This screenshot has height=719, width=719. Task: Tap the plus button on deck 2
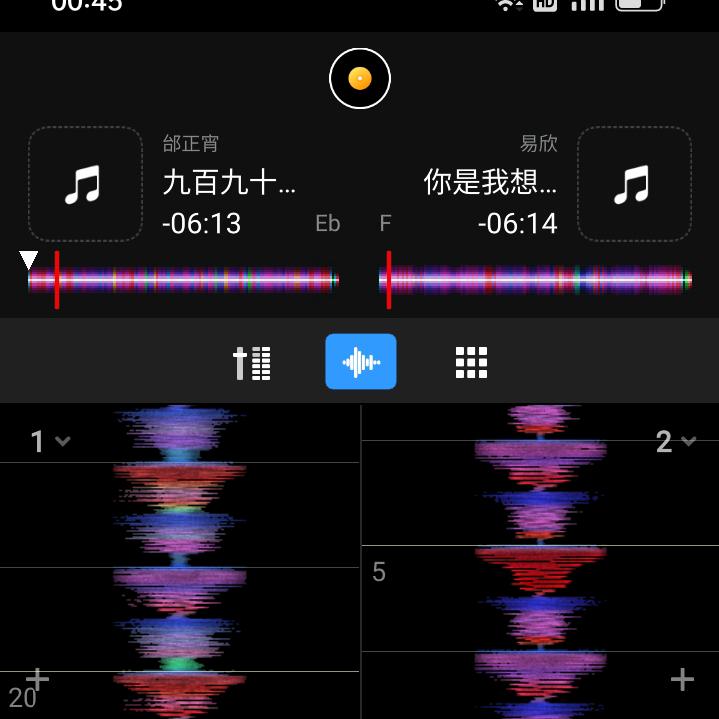click(x=682, y=680)
